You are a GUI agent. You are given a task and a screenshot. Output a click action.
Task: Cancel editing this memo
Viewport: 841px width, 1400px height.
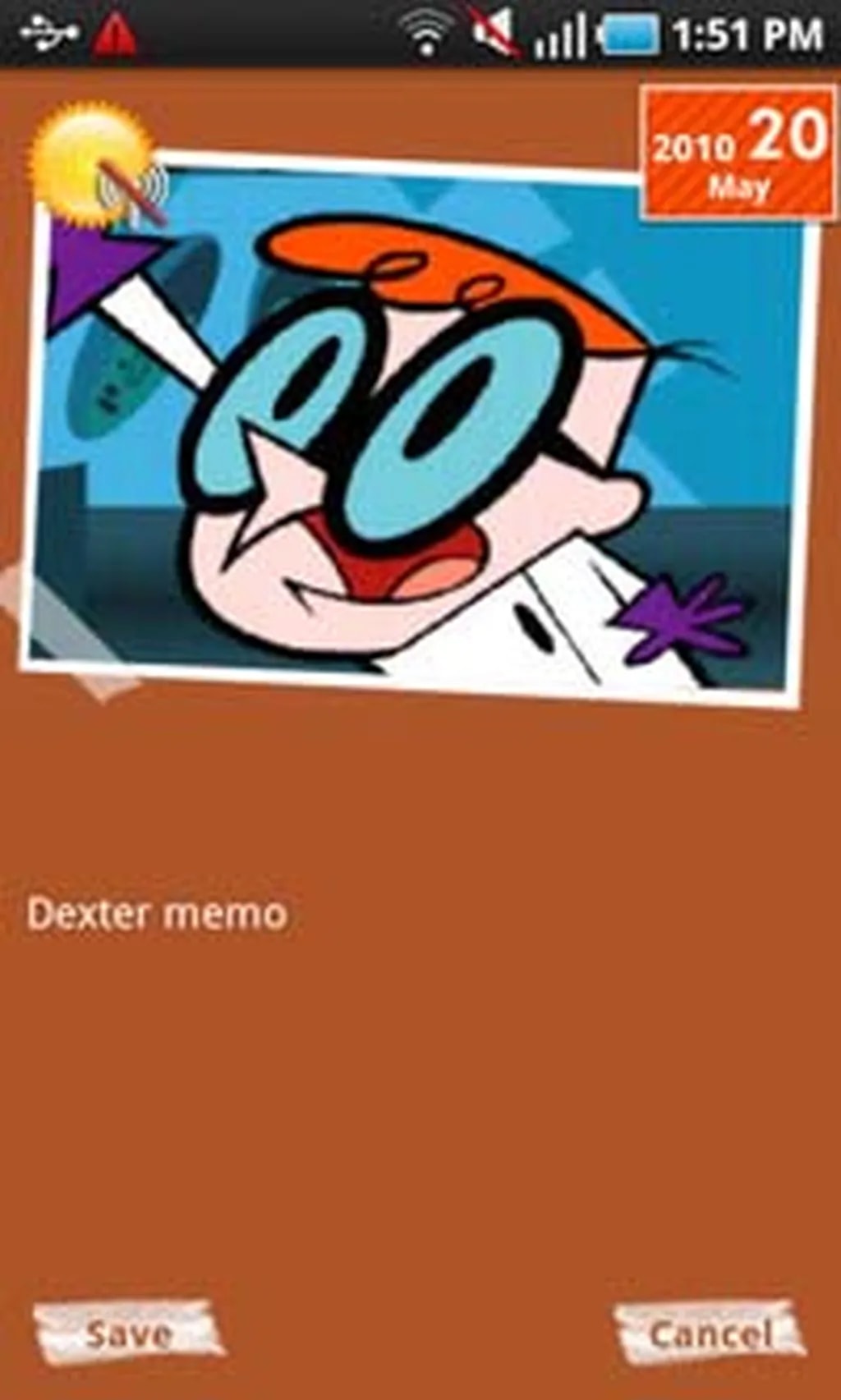point(710,1333)
